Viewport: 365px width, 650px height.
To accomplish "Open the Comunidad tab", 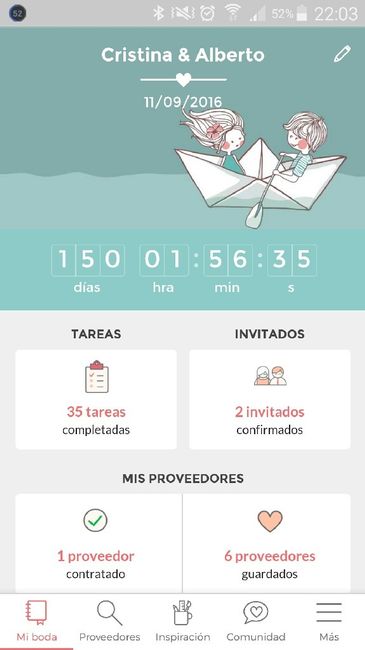I will [x=256, y=622].
